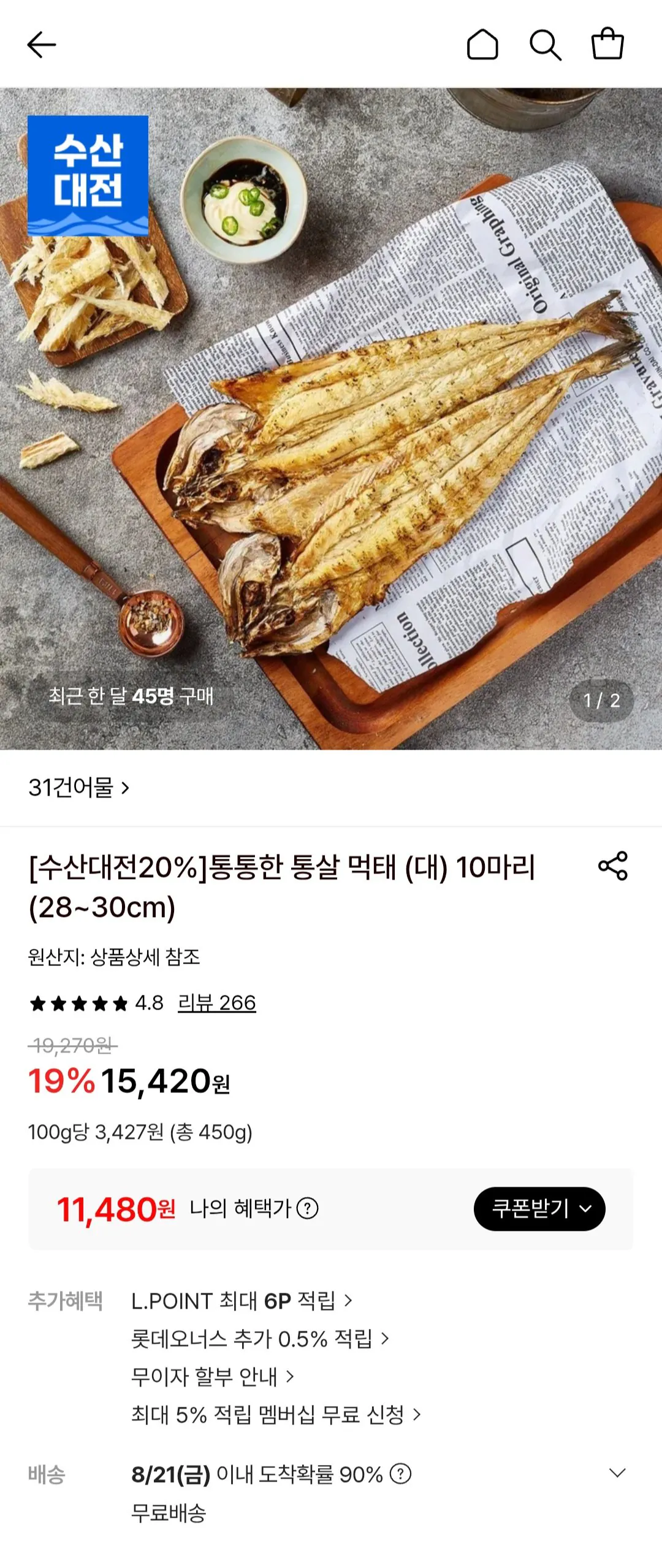
Task: Share this product
Action: point(613,866)
